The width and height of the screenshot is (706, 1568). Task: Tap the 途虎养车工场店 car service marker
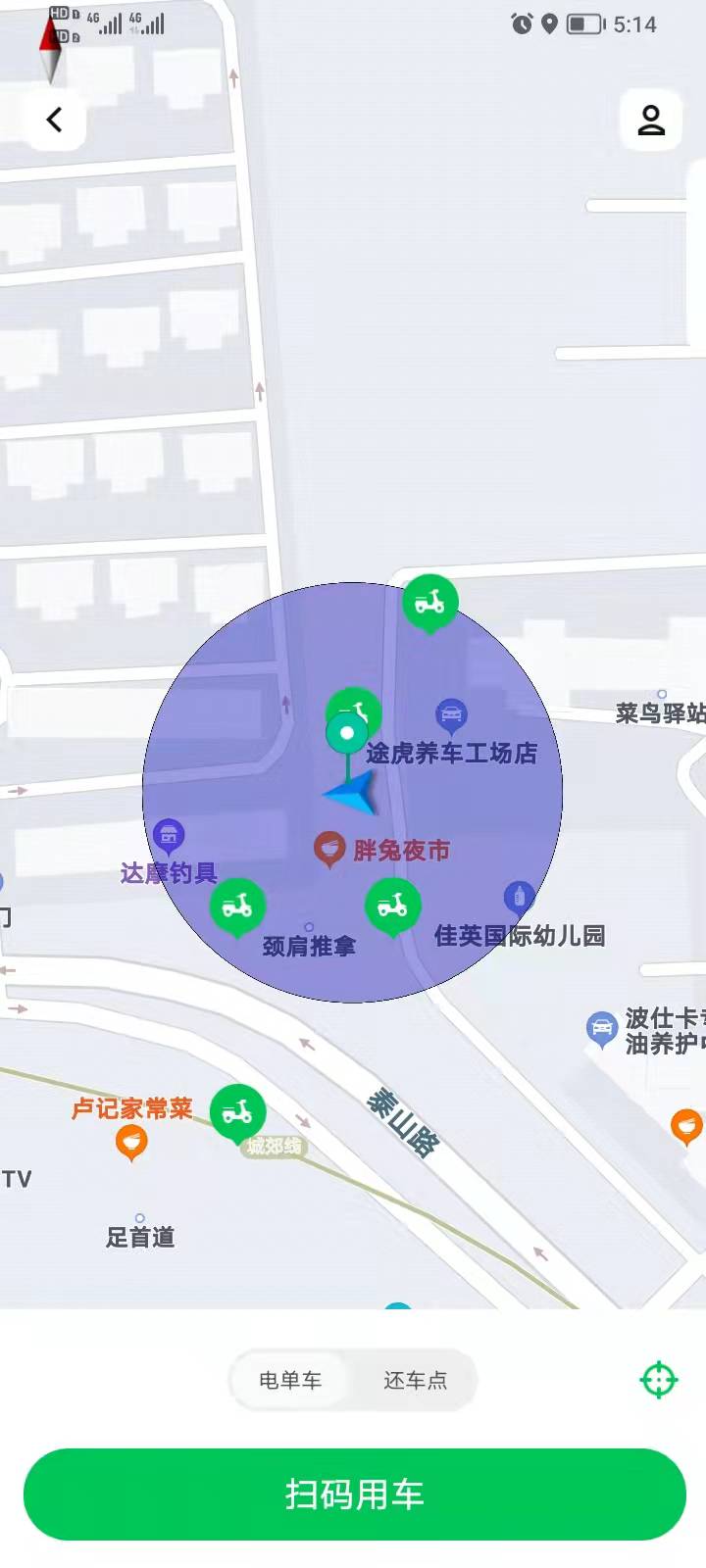pos(452,711)
